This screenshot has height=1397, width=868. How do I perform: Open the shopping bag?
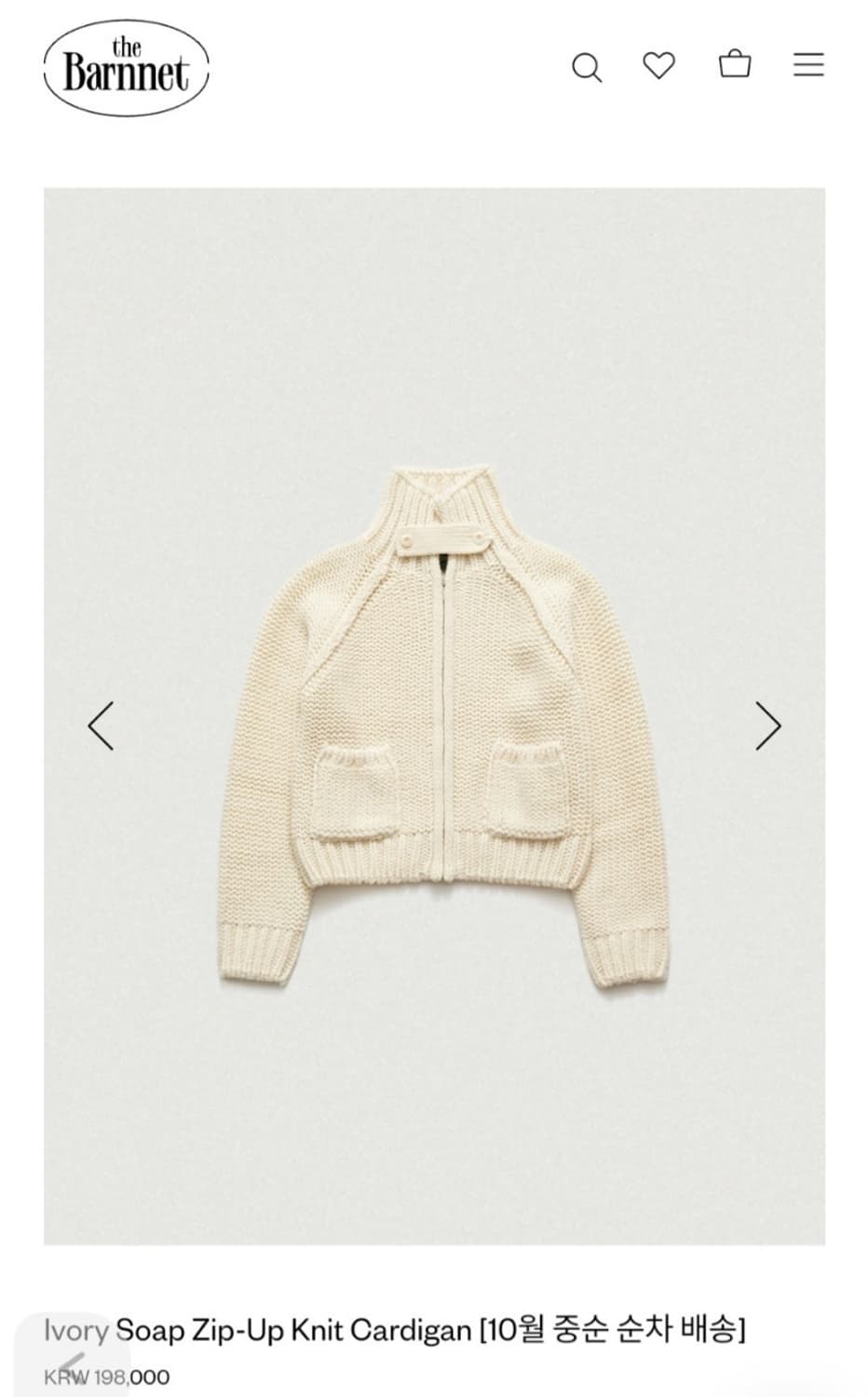735,64
